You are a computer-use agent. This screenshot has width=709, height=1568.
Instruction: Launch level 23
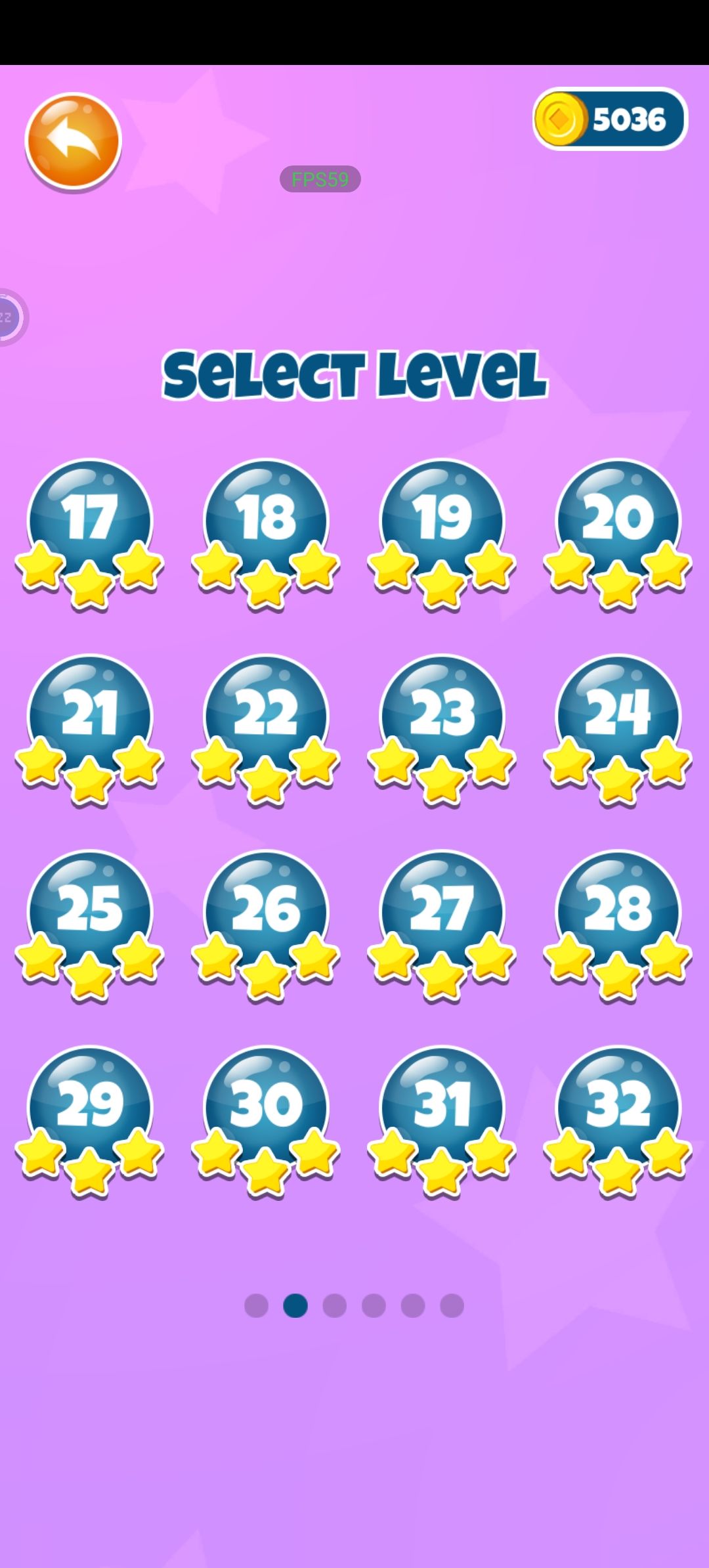pos(442,730)
